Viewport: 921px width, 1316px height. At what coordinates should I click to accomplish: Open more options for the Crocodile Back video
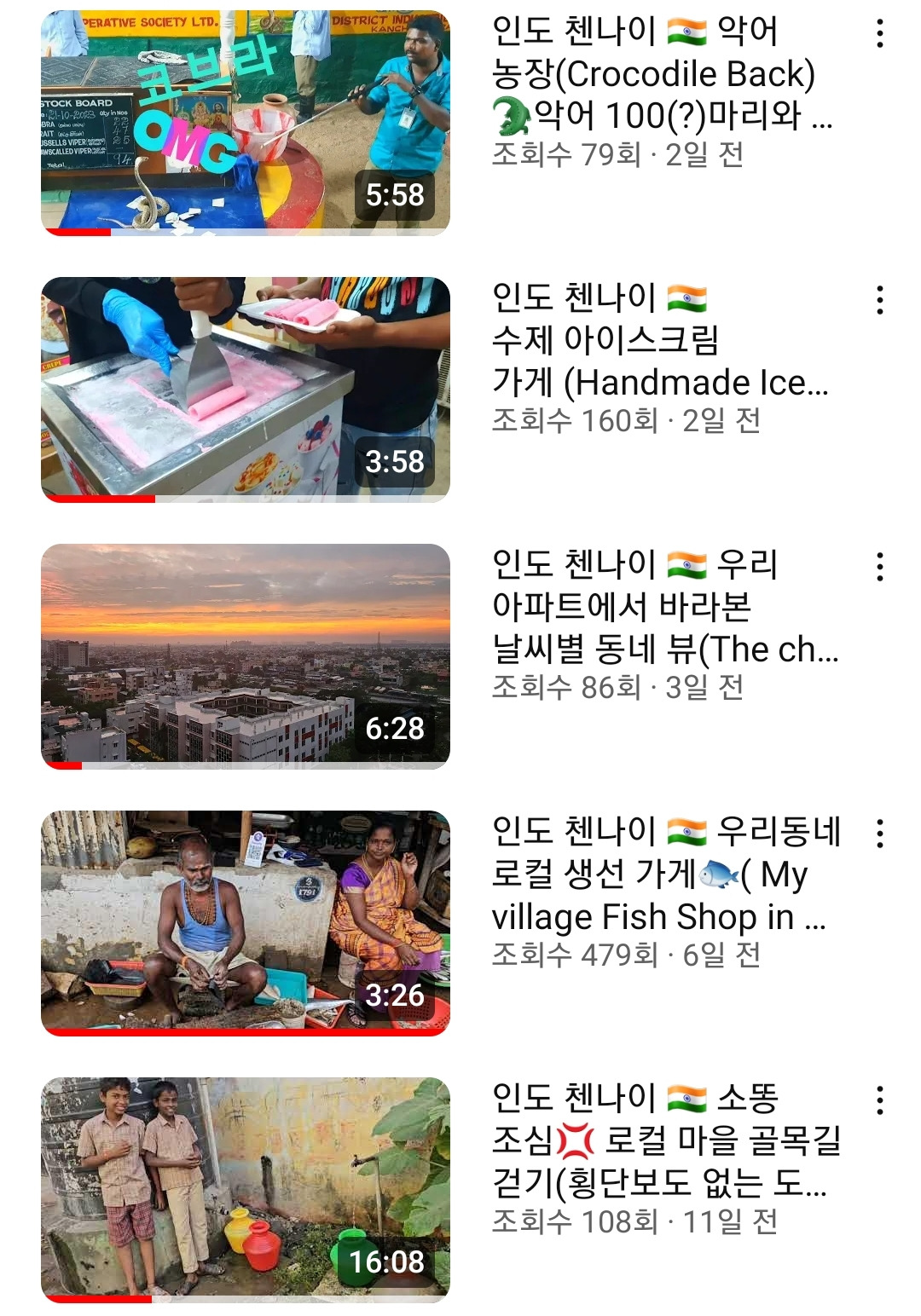tap(879, 34)
